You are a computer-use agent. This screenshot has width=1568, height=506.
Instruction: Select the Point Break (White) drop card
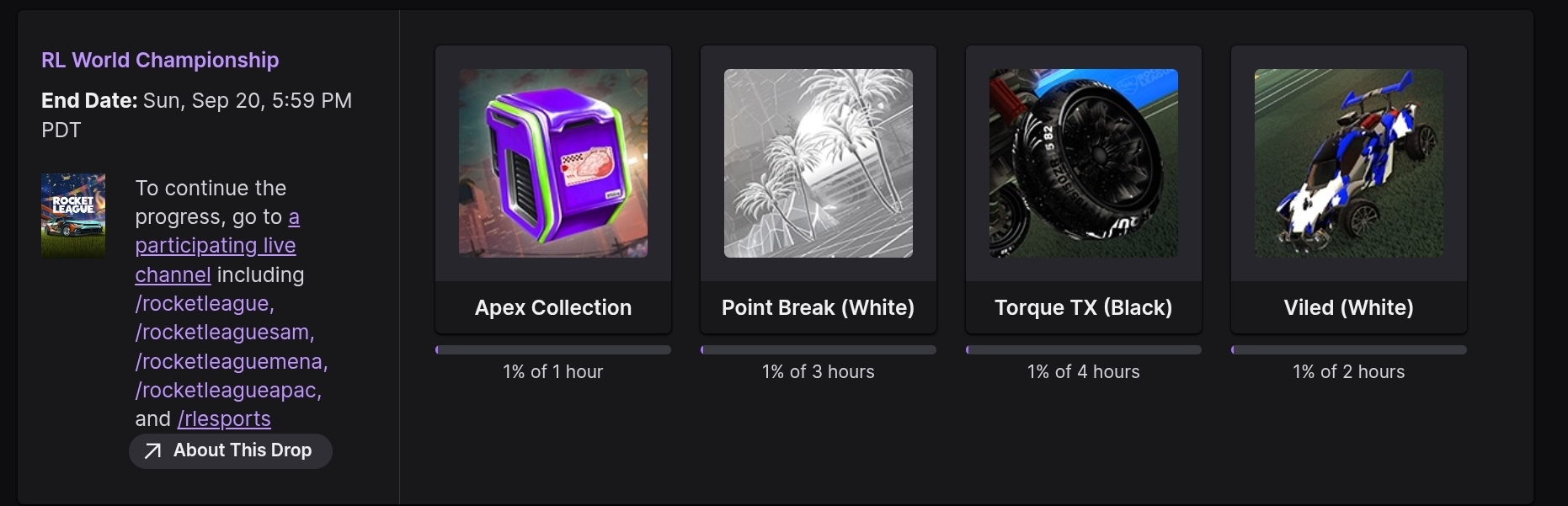(x=819, y=189)
